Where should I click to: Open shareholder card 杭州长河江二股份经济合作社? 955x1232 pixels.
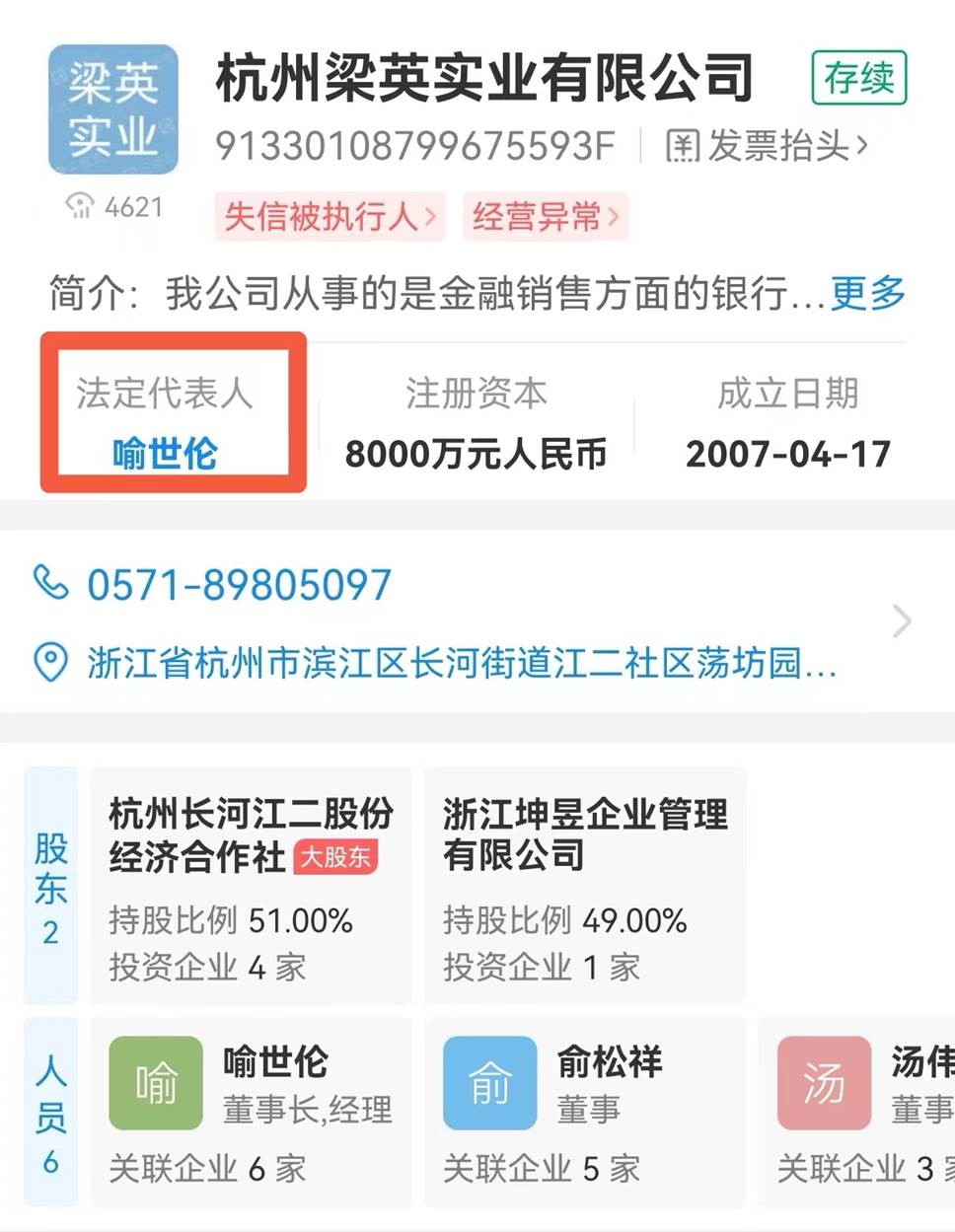(250, 885)
